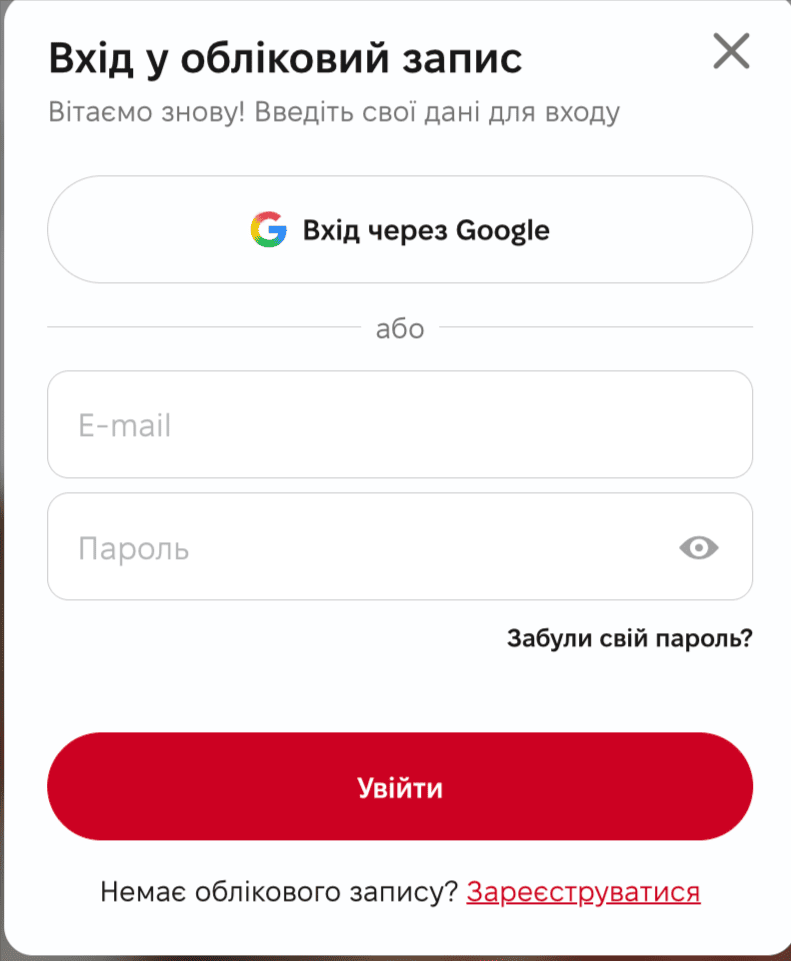Close the login dialog

tap(731, 51)
